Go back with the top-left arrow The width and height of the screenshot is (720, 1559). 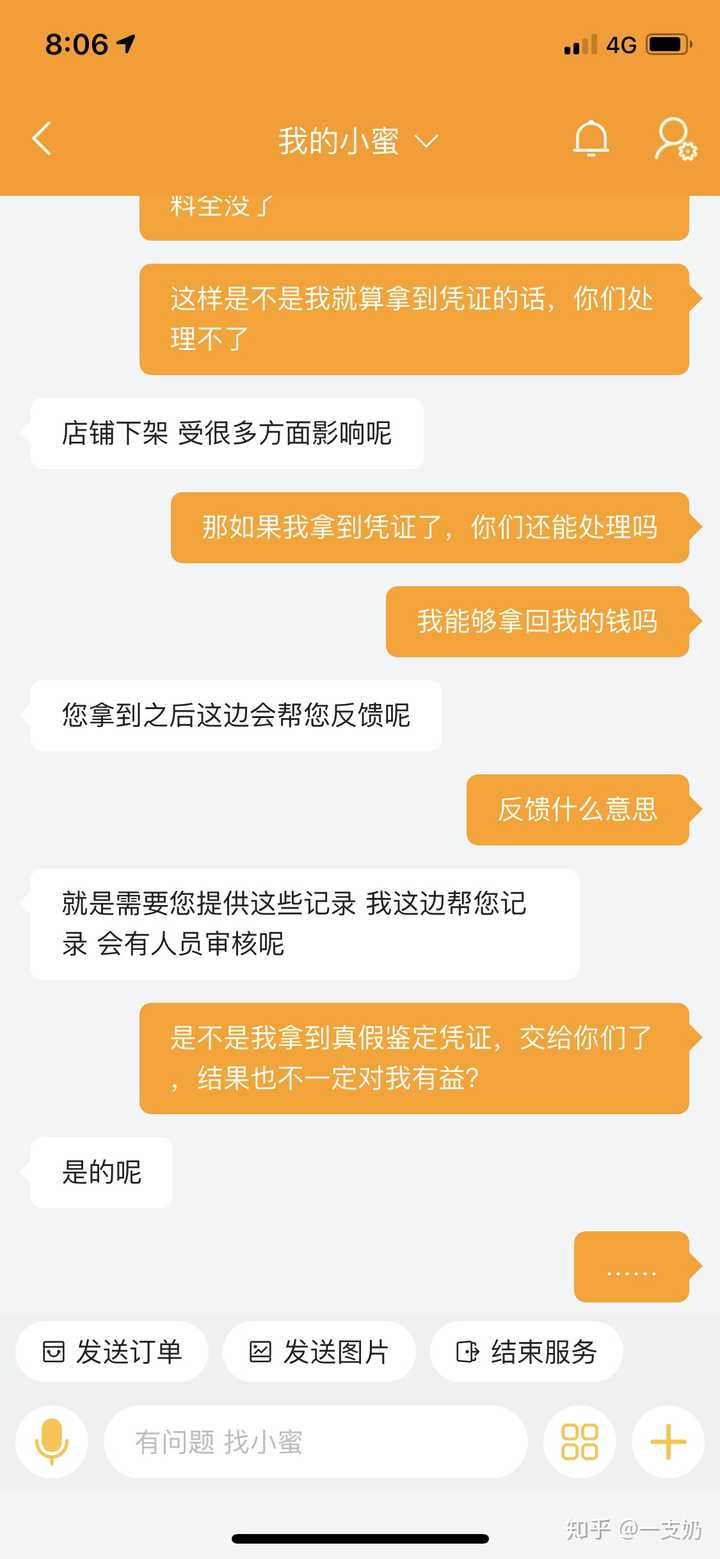point(41,139)
